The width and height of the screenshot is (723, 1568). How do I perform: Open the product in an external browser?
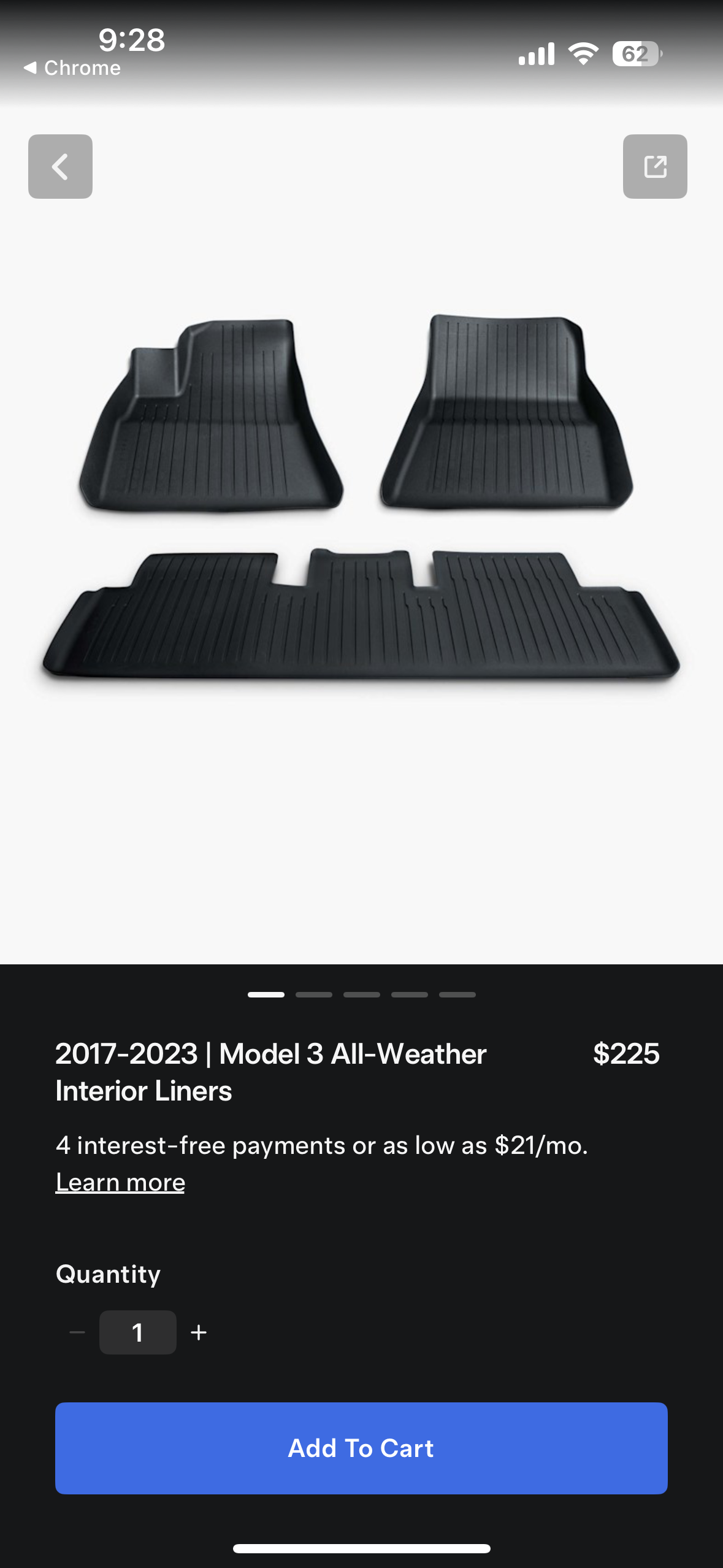pos(654,166)
